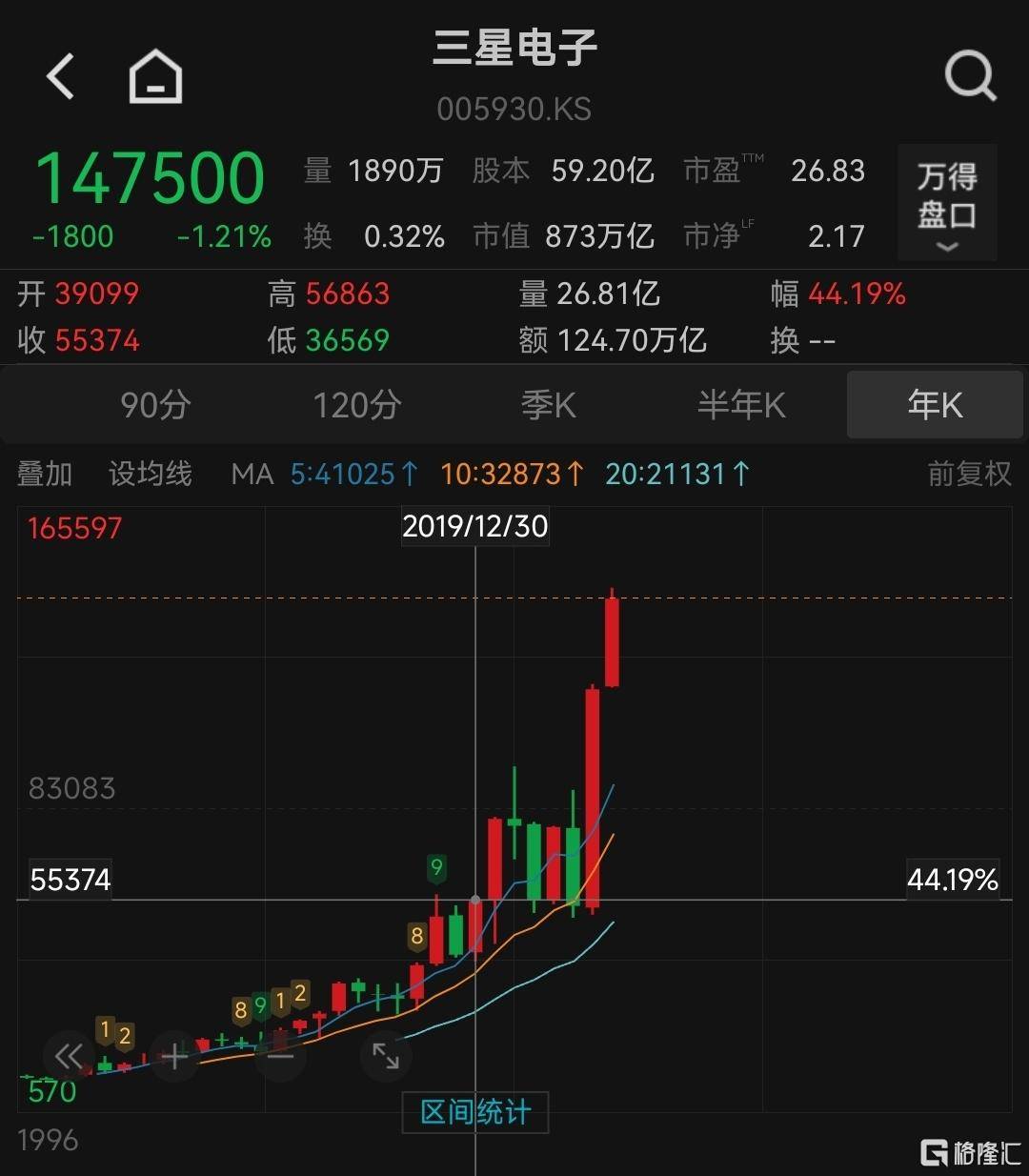Go back using the arrow icon
1029x1176 pixels.
61,76
